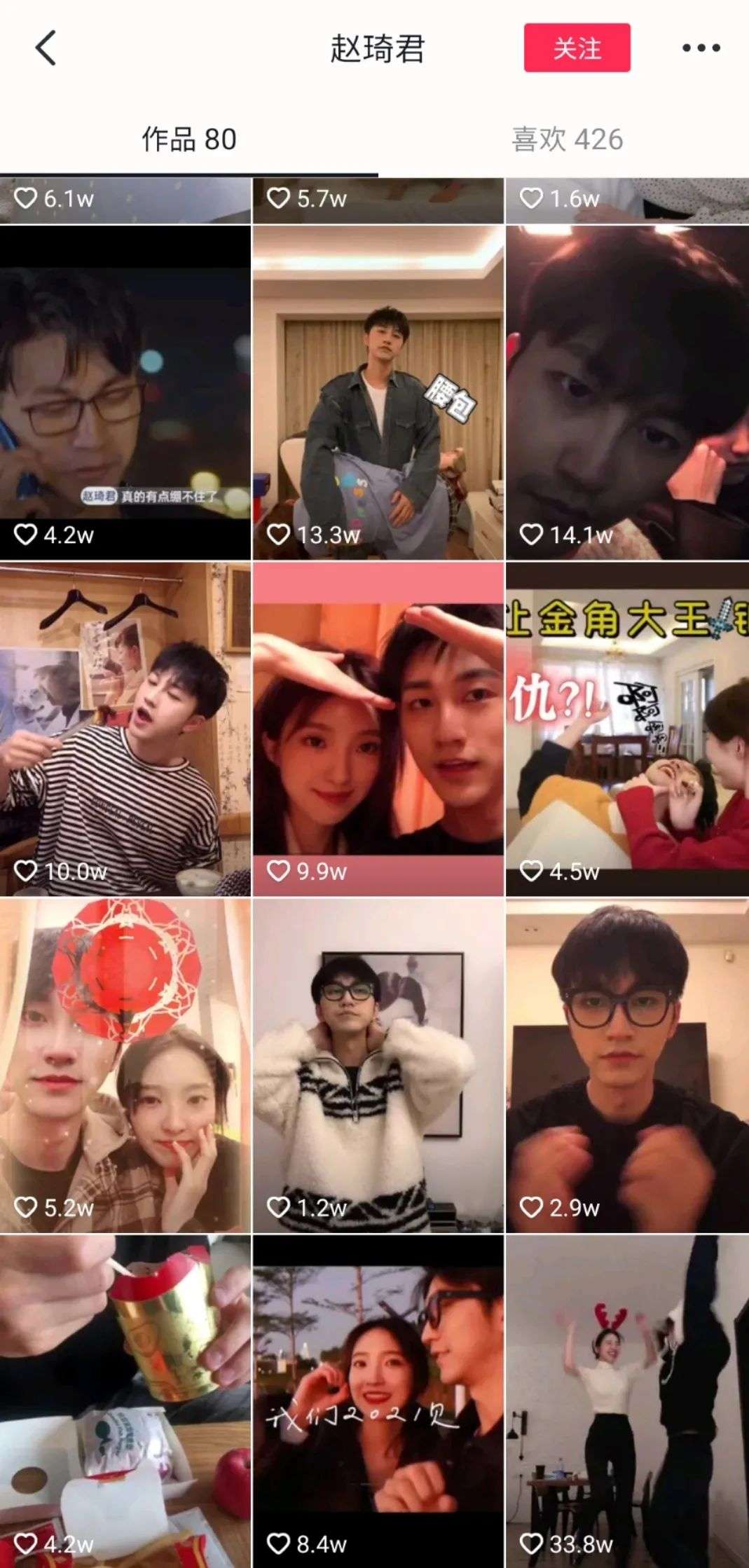The height and width of the screenshot is (1568, 749).
Task: Open the three-dot overflow menu
Action: 701,48
